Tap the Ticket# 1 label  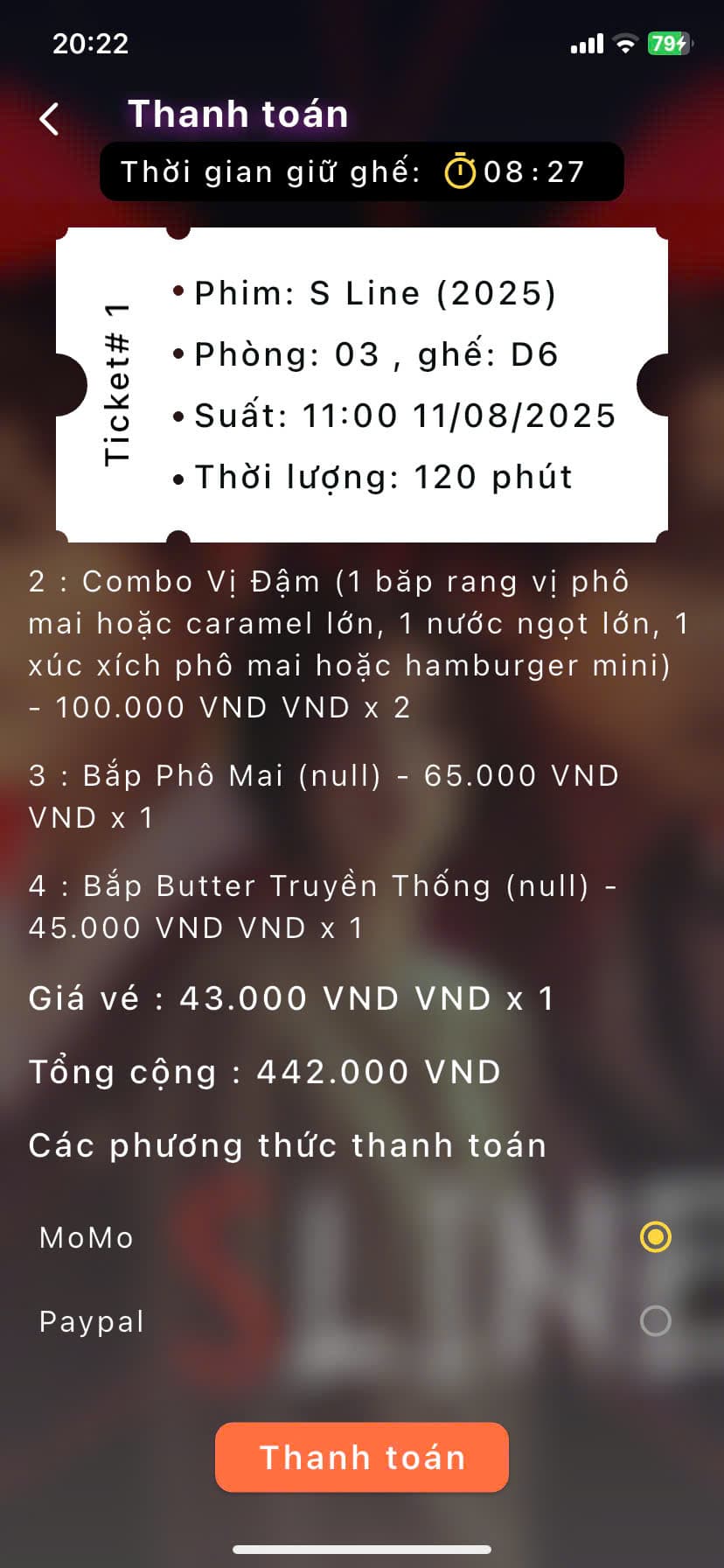[119, 382]
